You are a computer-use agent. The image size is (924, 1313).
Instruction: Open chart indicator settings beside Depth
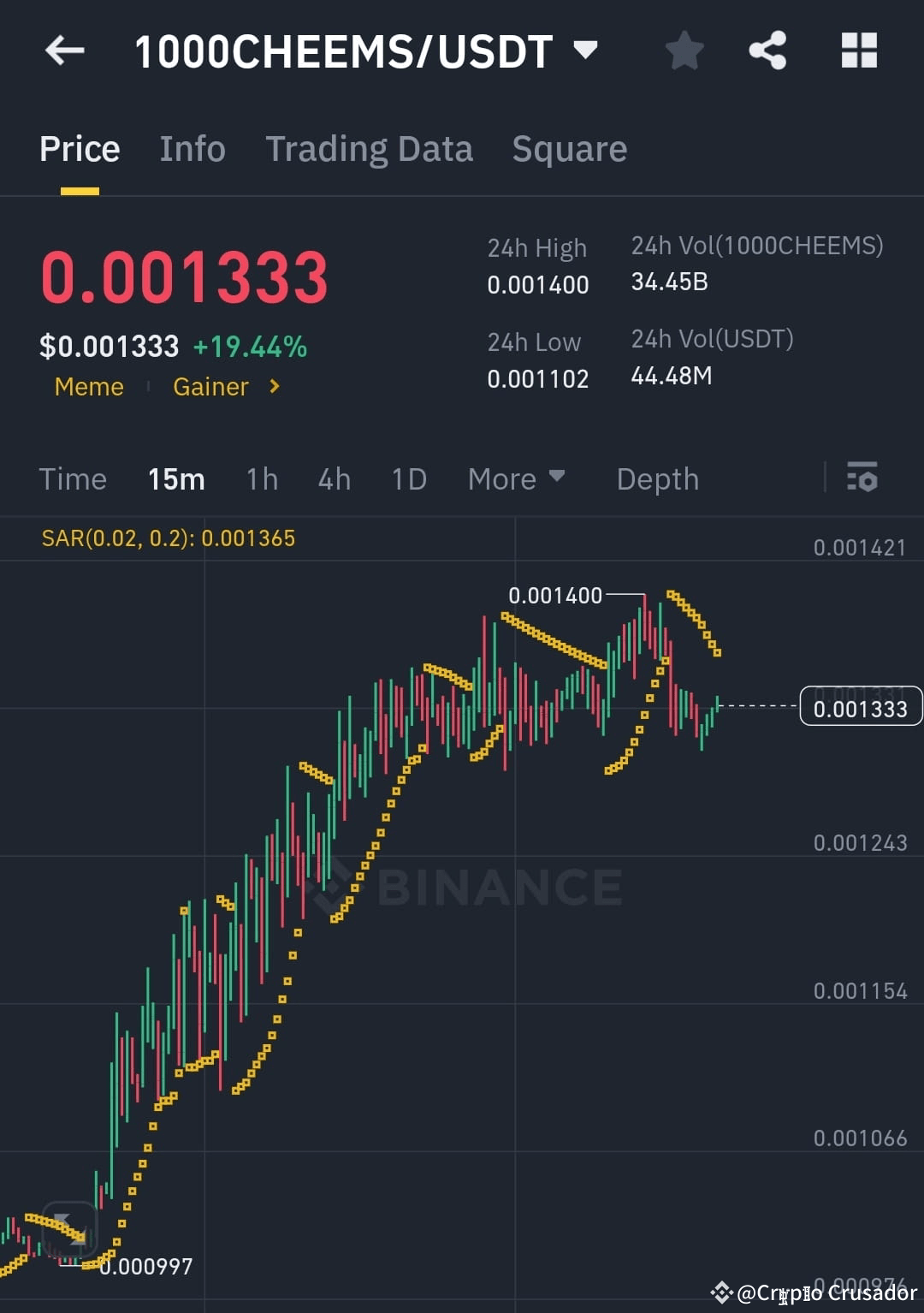(x=862, y=478)
